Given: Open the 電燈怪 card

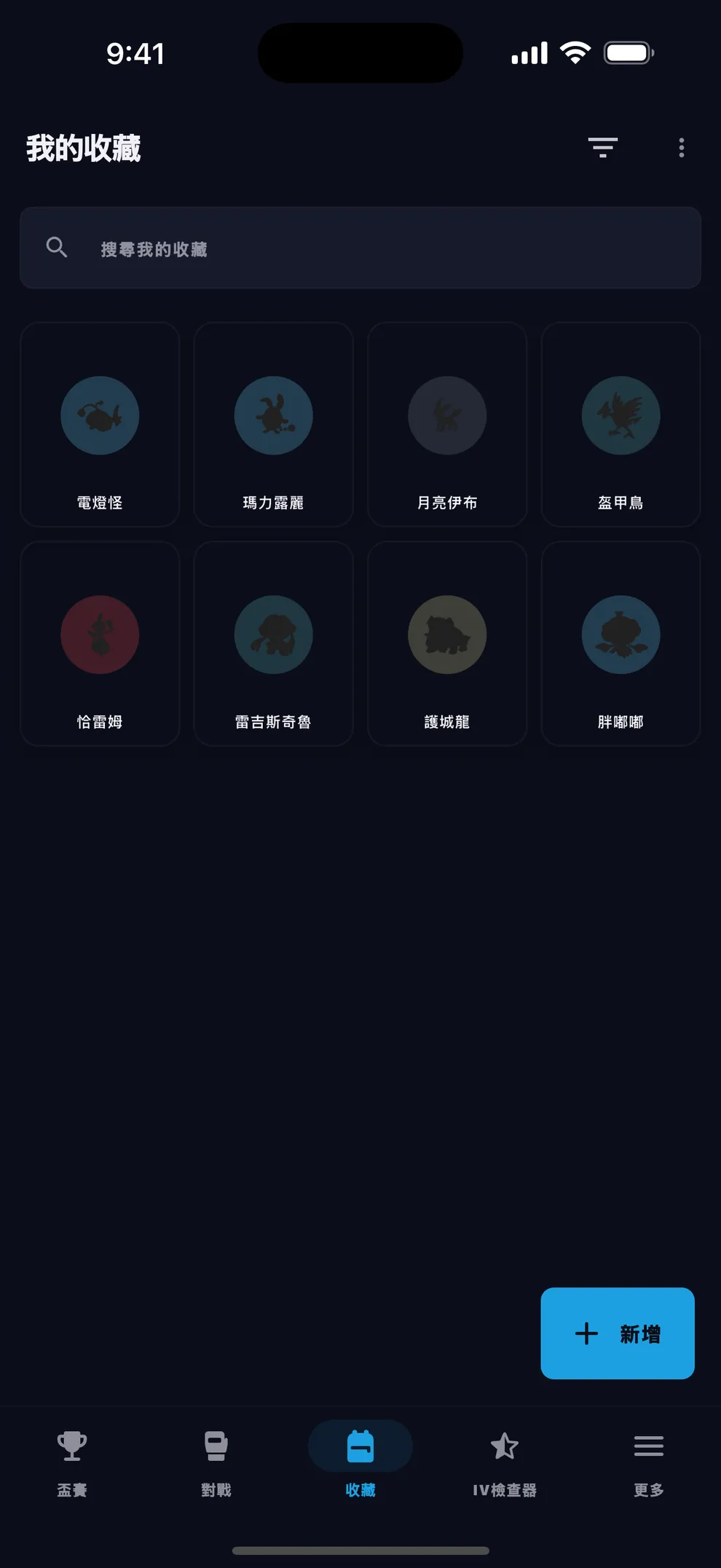Looking at the screenshot, I should point(100,425).
